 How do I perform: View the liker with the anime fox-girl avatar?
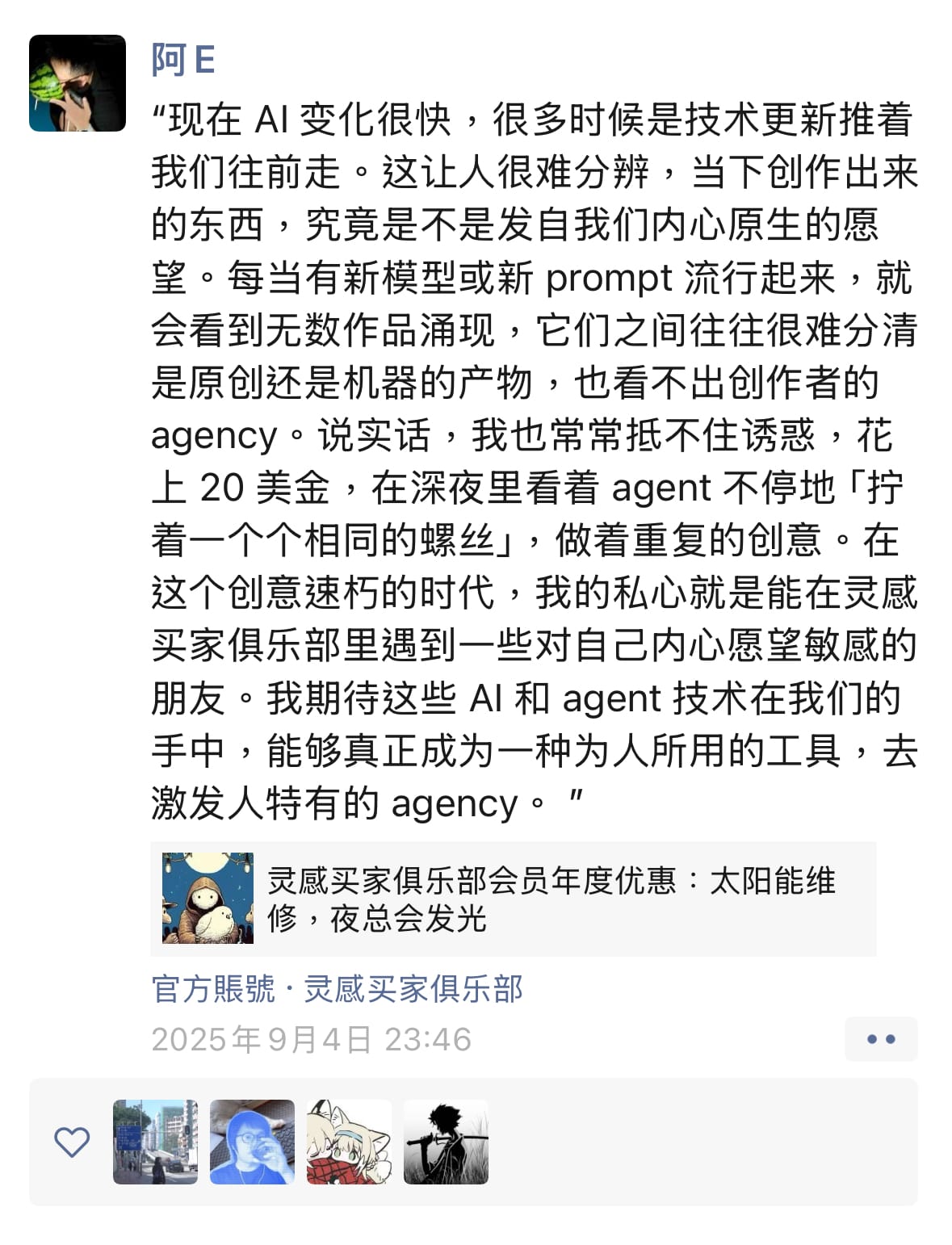(349, 1142)
